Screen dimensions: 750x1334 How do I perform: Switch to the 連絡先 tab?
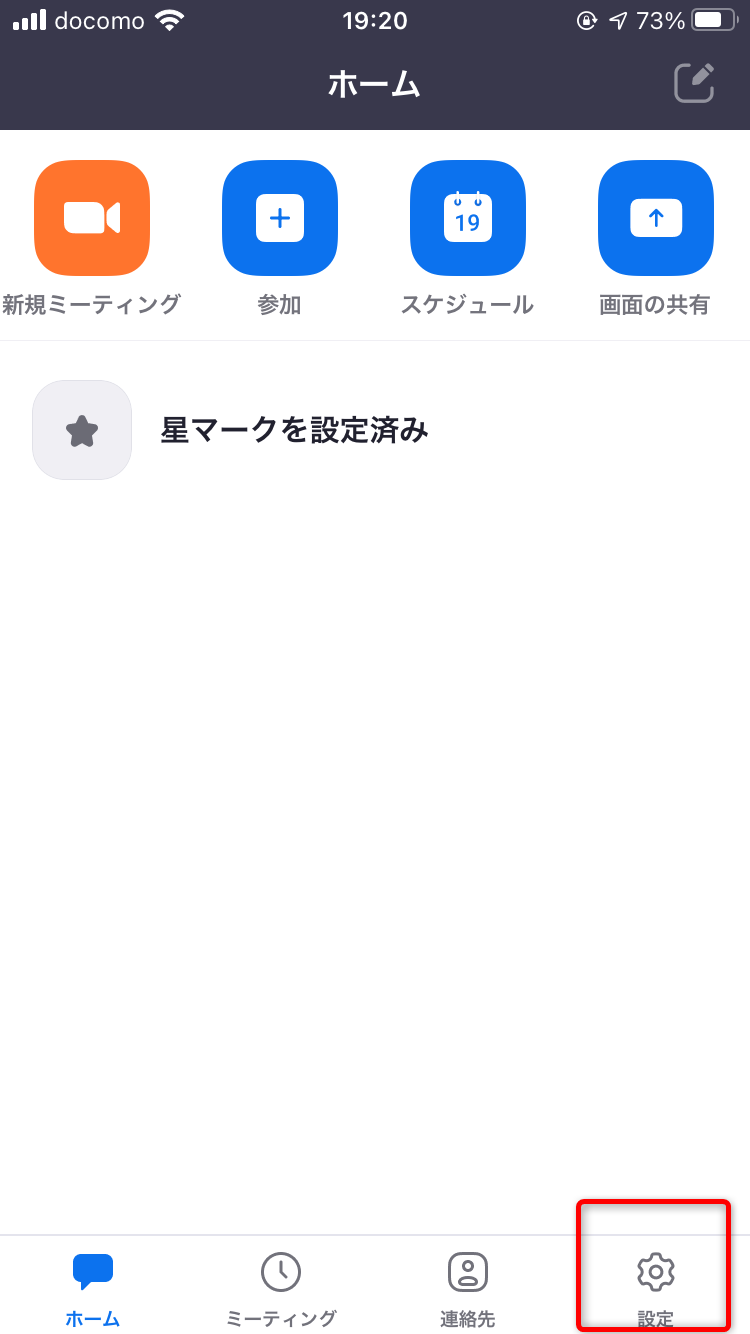tap(468, 1289)
